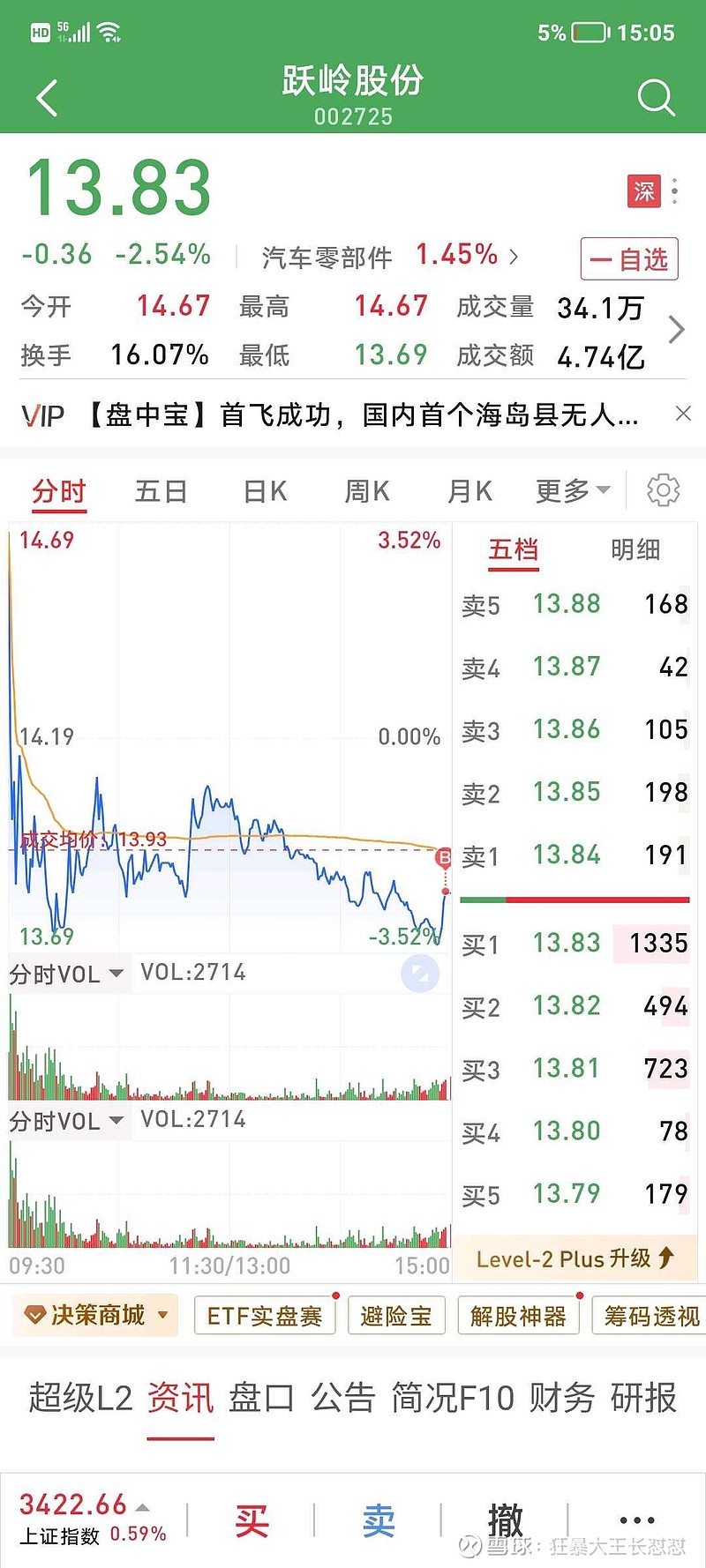Open the 解股神器 tool

click(x=518, y=1317)
